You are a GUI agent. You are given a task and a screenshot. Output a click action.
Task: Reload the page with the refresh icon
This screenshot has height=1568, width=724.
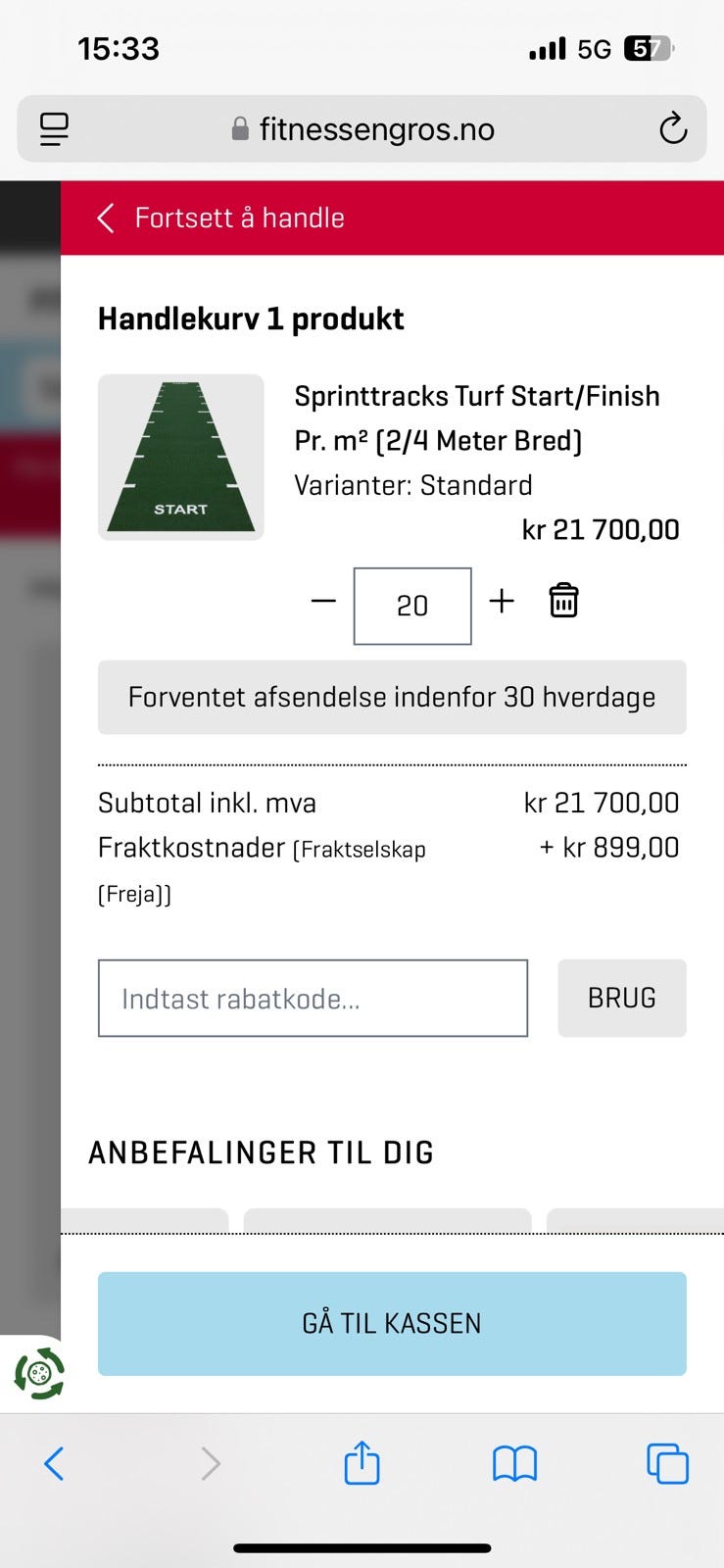click(673, 128)
